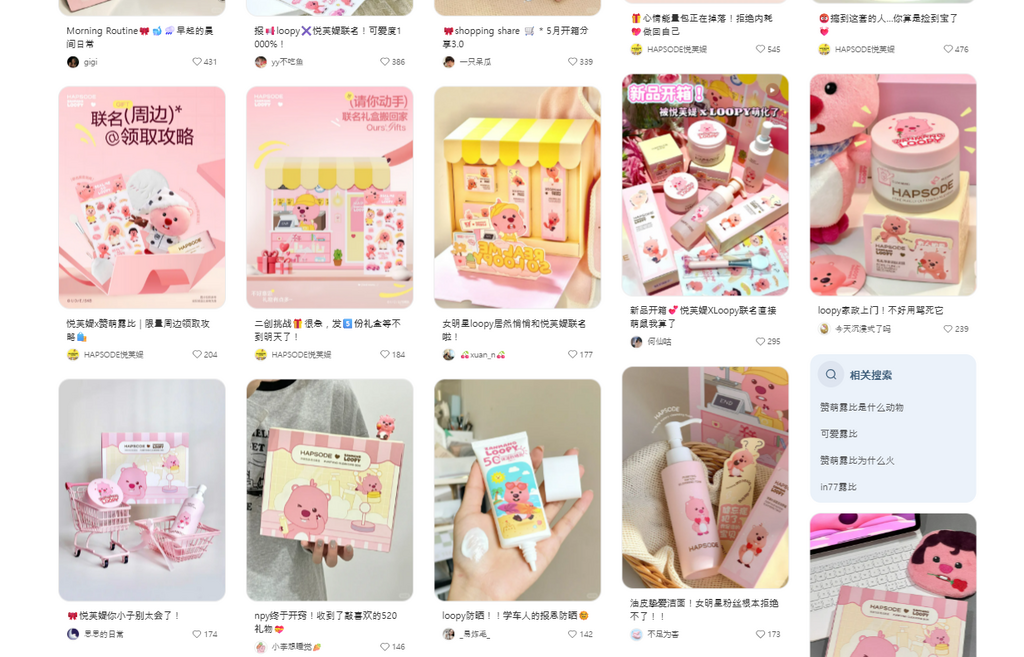The width and height of the screenshot is (1024, 657).
Task: Search related term 可爱露比
Action: pos(839,434)
